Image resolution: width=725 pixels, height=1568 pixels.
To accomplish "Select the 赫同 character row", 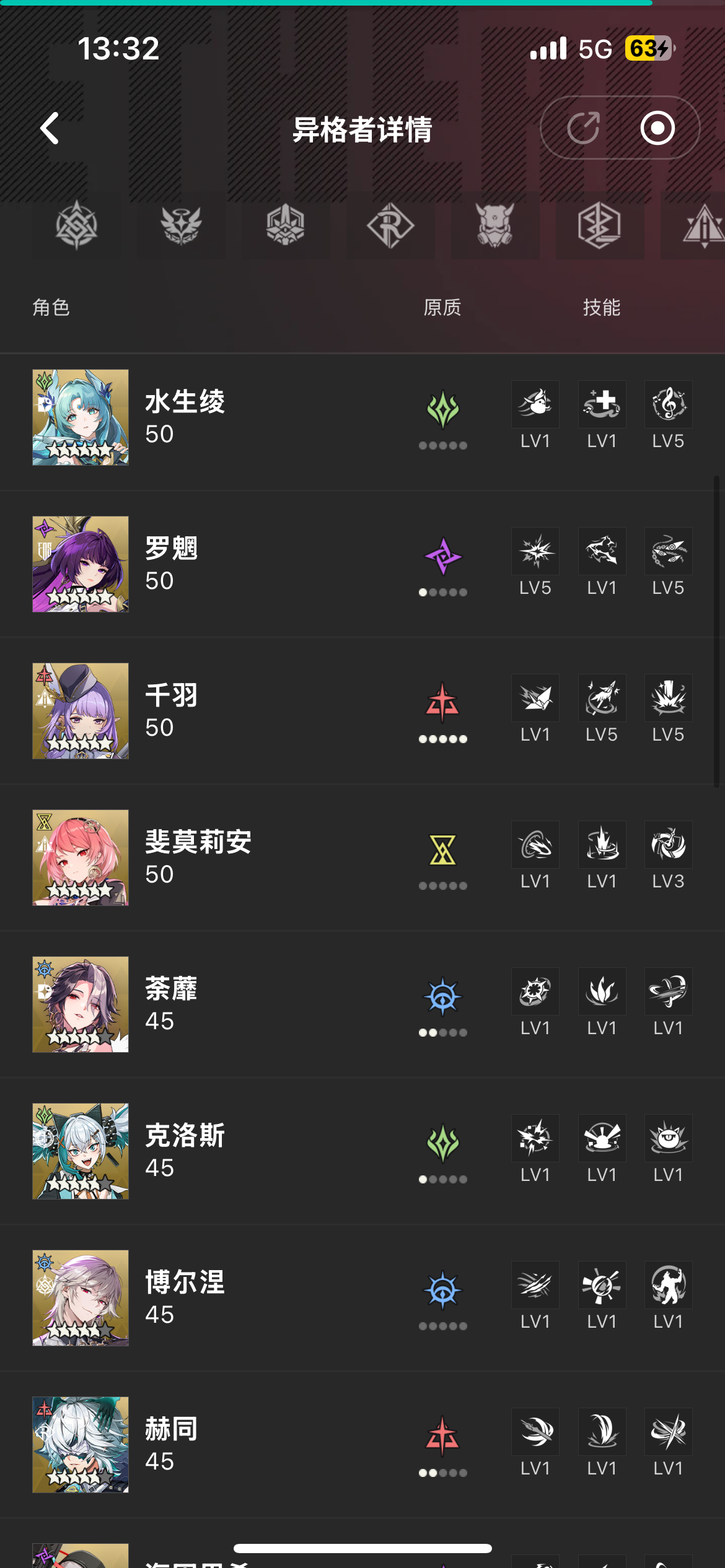I will 172,1445.
